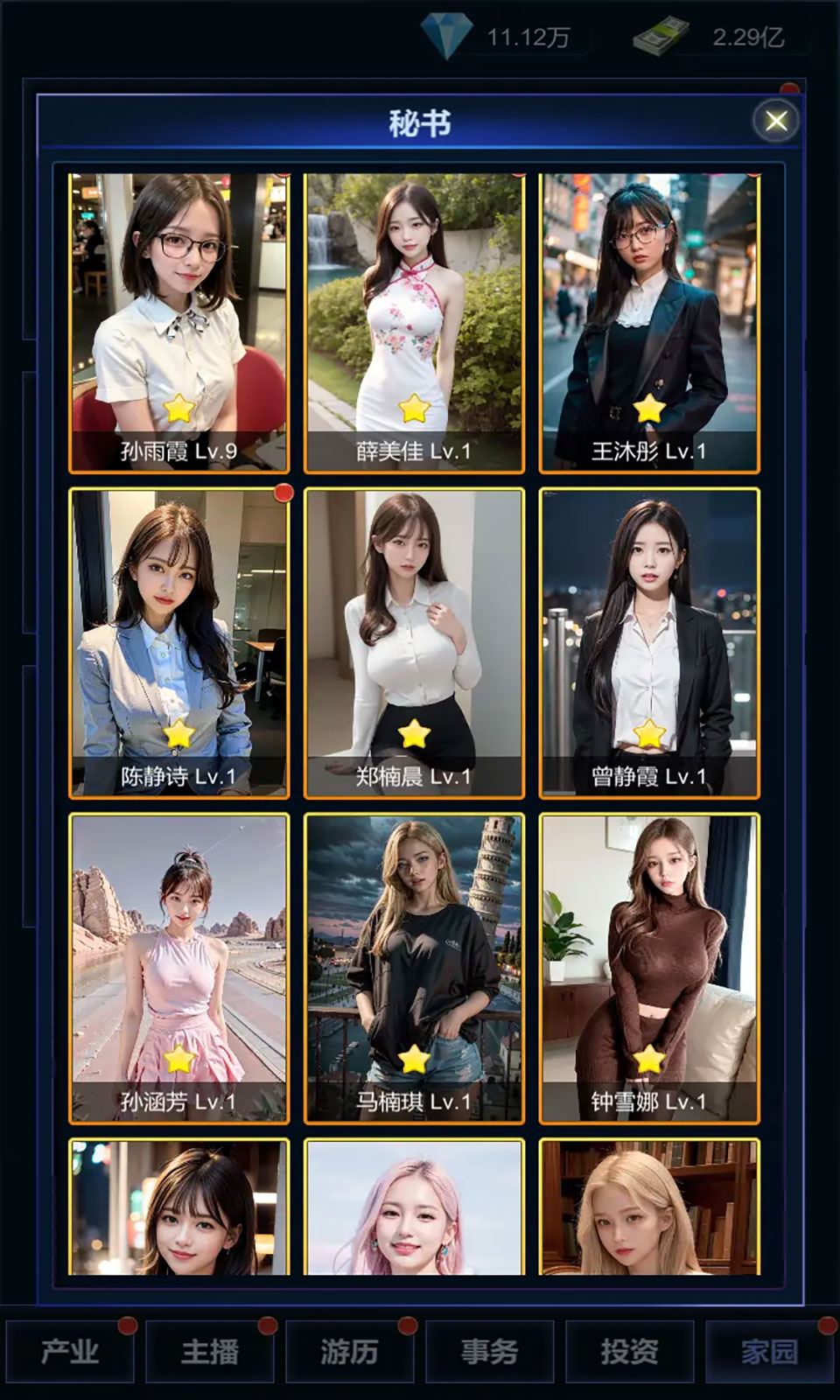Close the 秘书 dialog
Viewport: 840px width, 1400px height.
[775, 121]
